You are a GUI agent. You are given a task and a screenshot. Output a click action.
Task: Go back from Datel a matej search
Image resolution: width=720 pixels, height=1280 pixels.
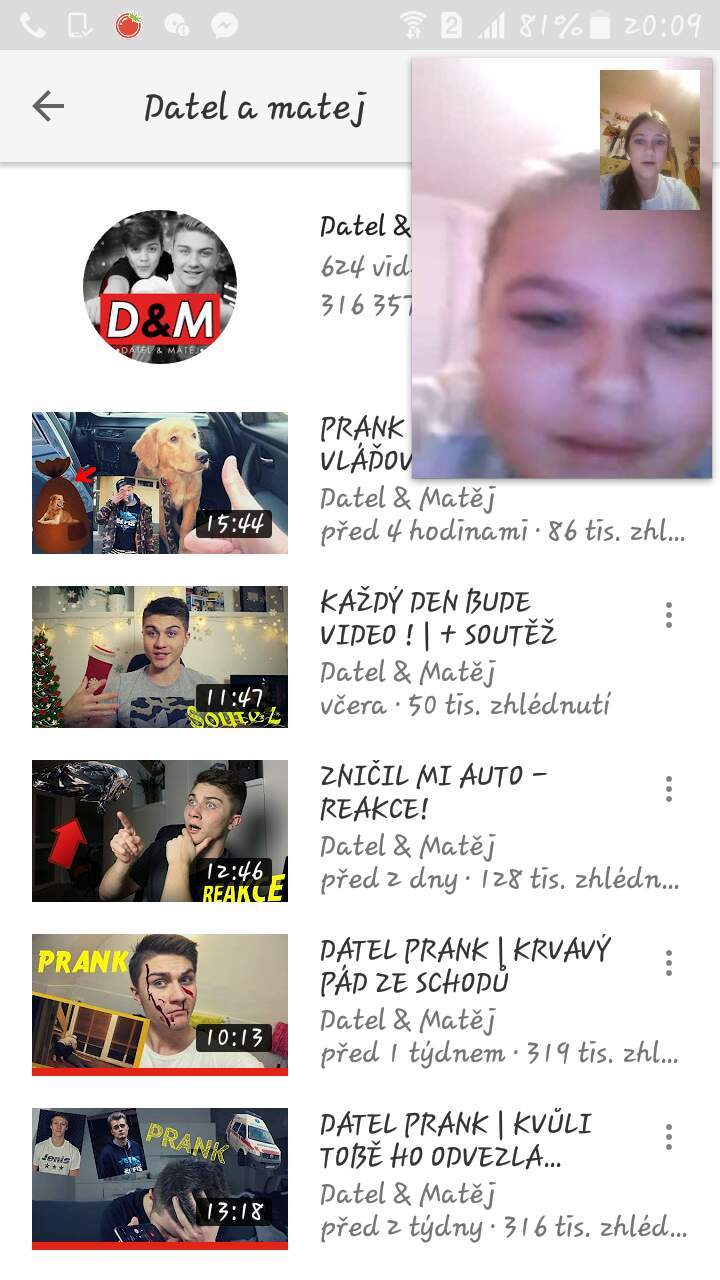click(48, 106)
